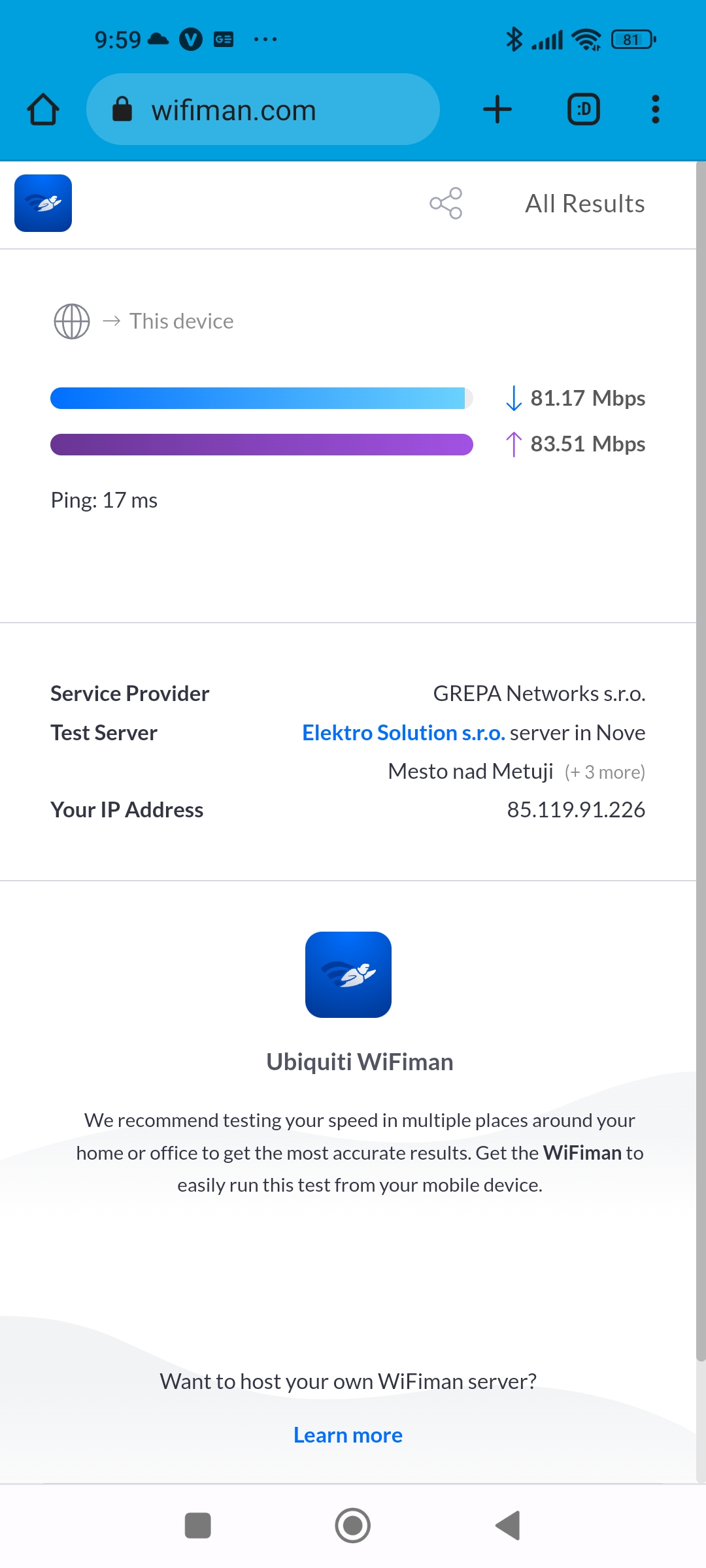Open All Results
Screen dimensions: 706x1568
[585, 204]
